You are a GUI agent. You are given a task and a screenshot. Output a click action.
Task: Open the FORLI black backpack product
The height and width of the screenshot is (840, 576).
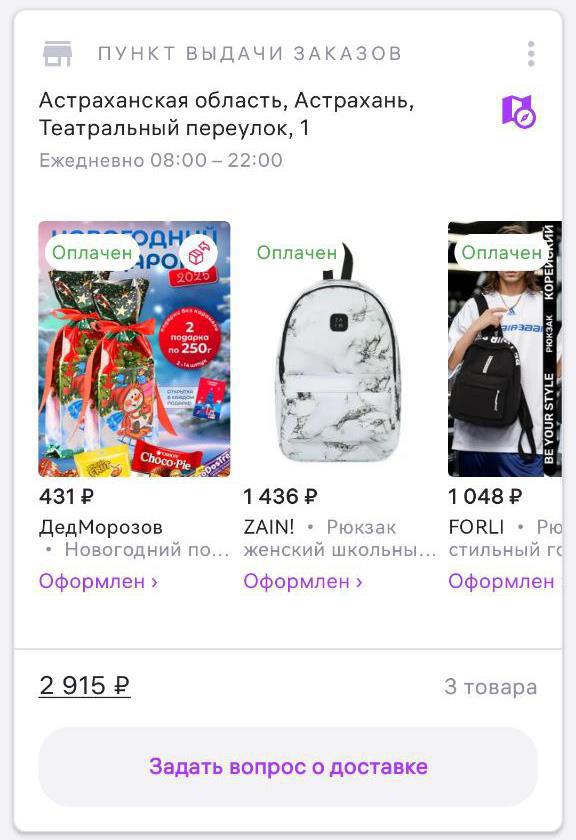(x=505, y=349)
